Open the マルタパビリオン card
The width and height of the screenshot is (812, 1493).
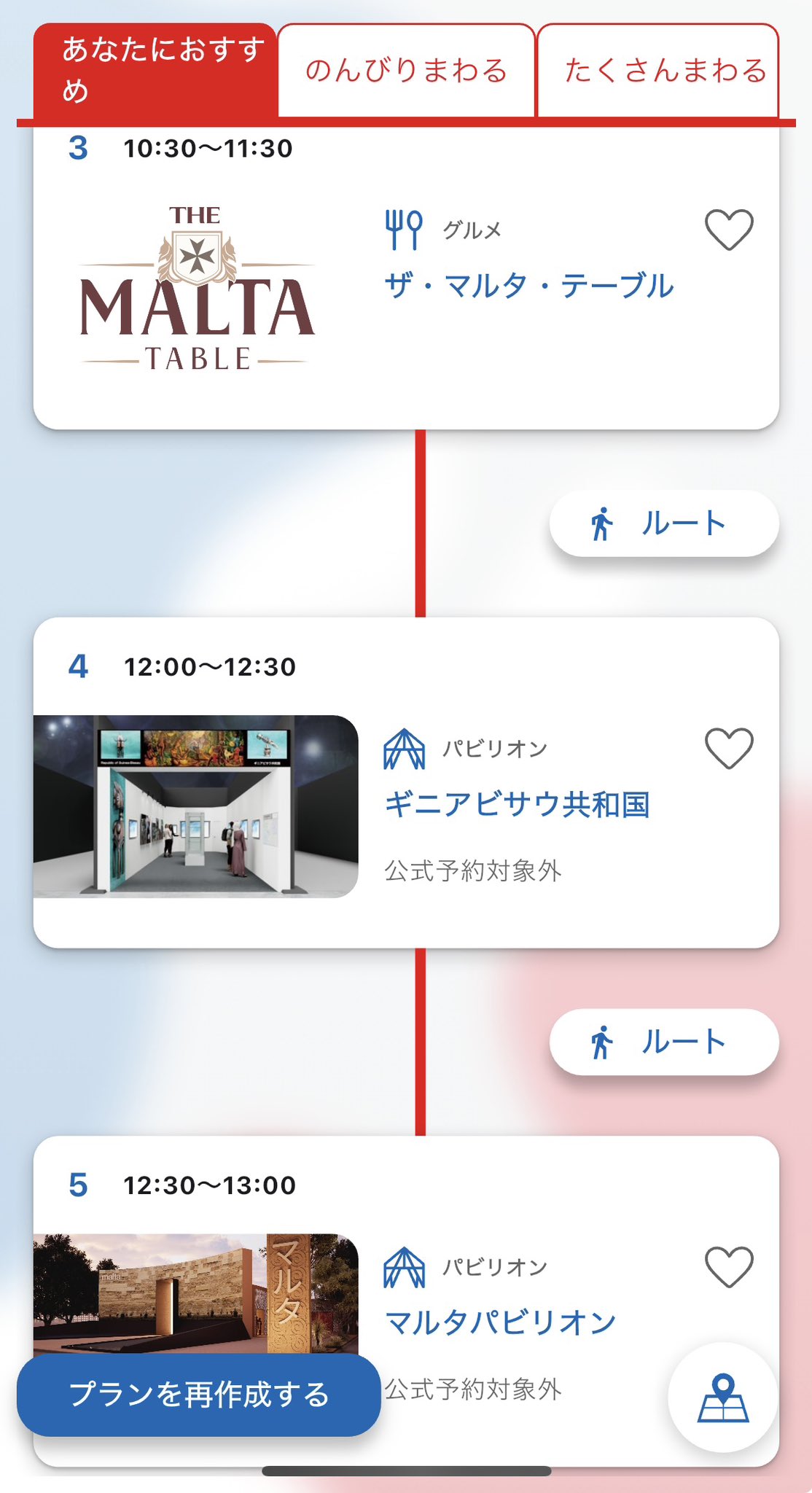[x=500, y=1322]
